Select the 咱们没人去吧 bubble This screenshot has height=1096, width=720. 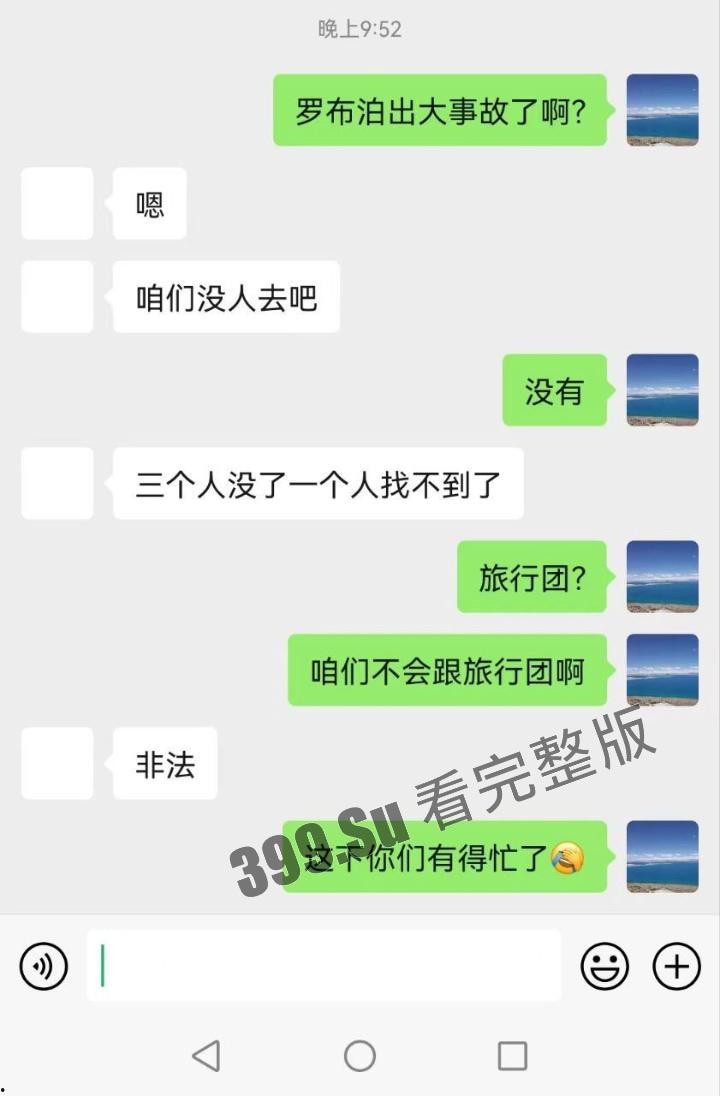(x=226, y=296)
